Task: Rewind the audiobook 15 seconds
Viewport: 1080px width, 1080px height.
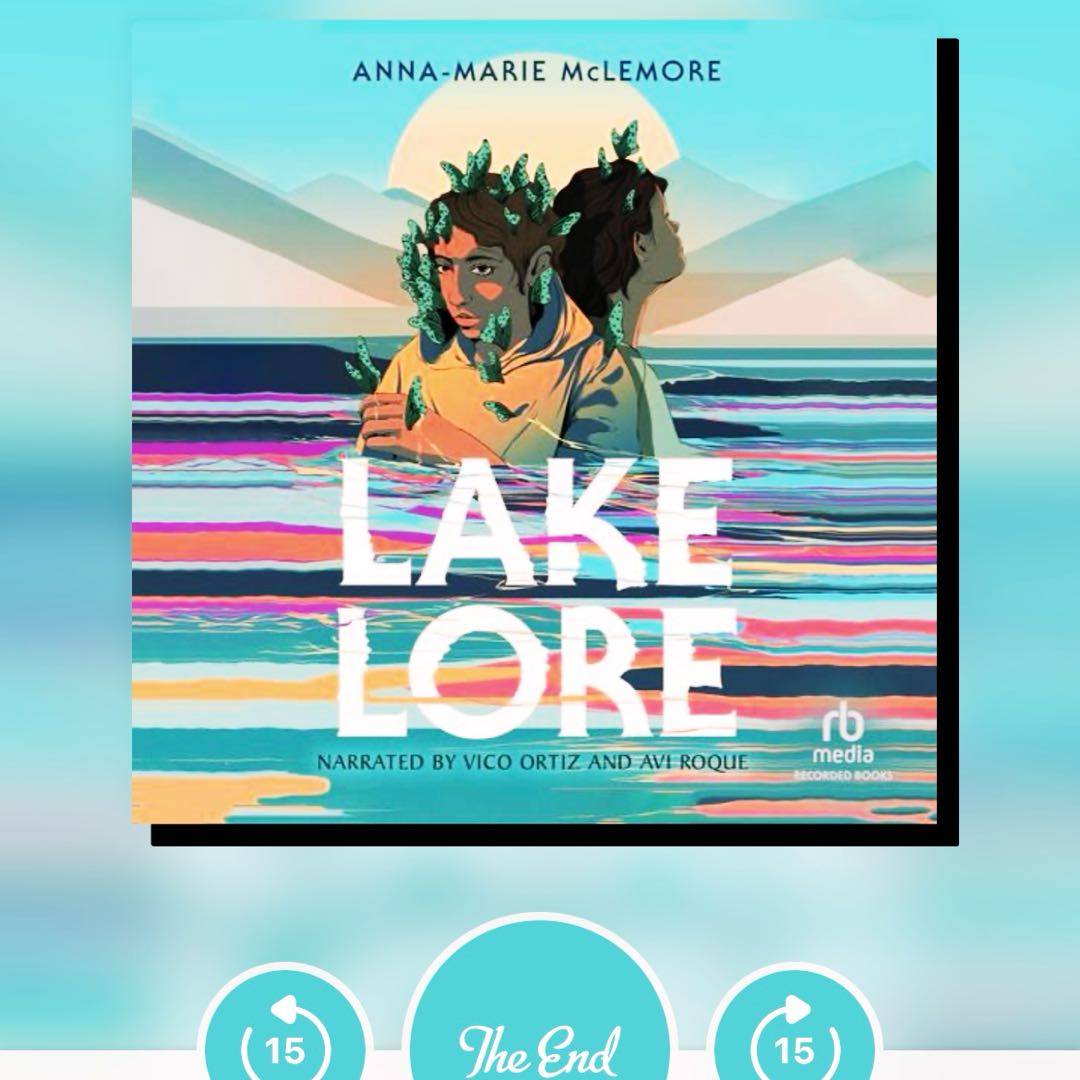Action: click(285, 1044)
